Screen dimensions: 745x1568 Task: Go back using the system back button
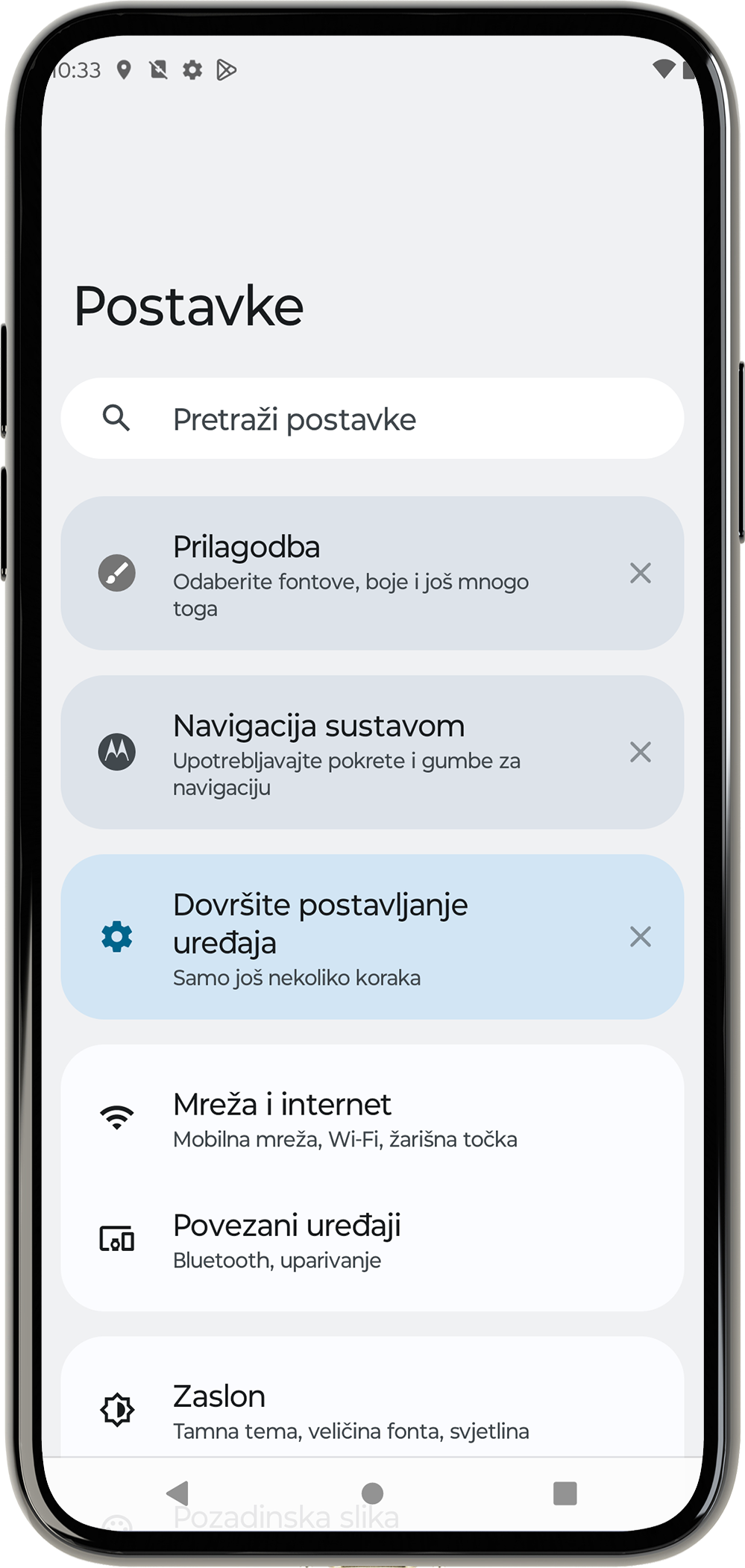178,1493
